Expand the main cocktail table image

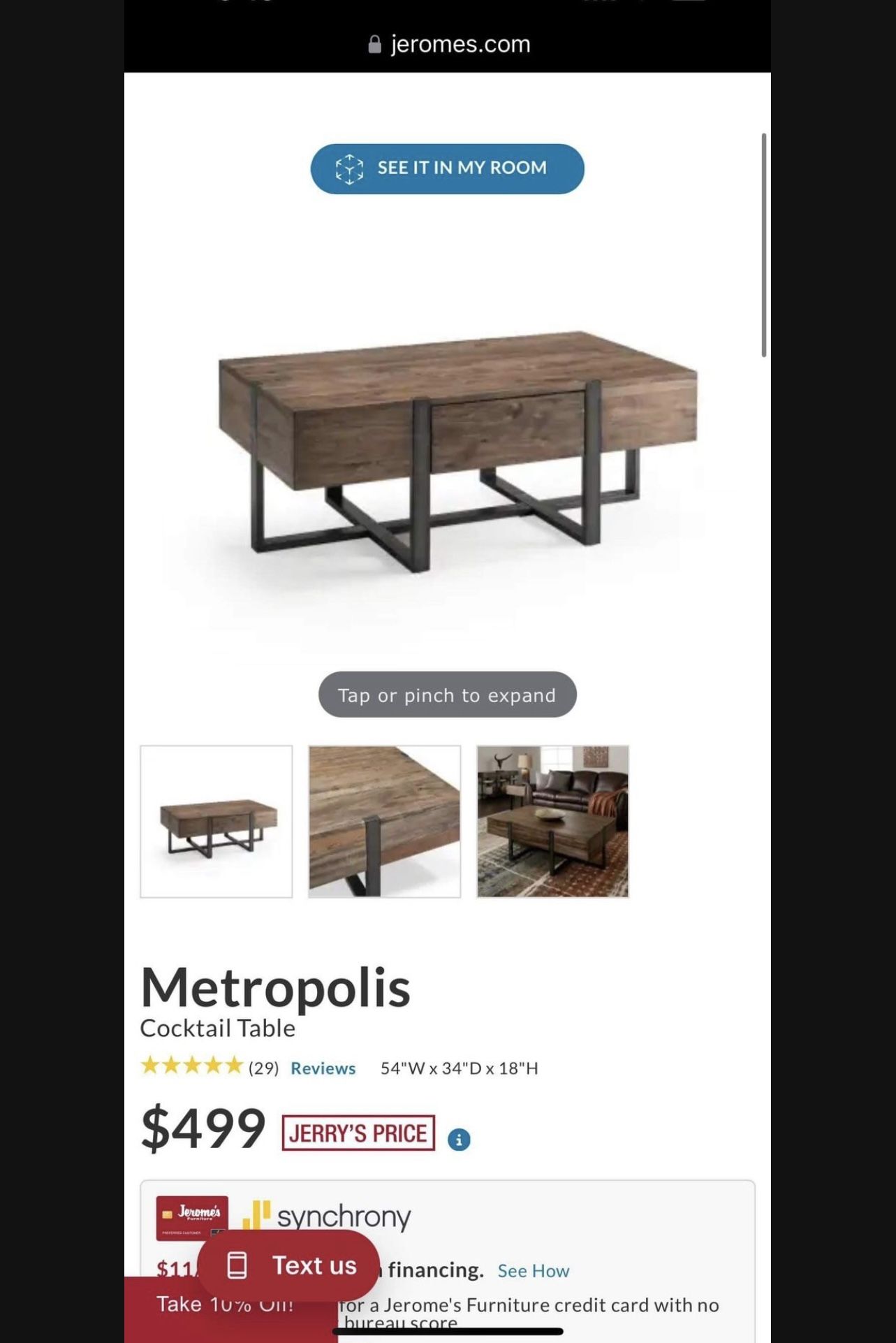click(x=457, y=451)
